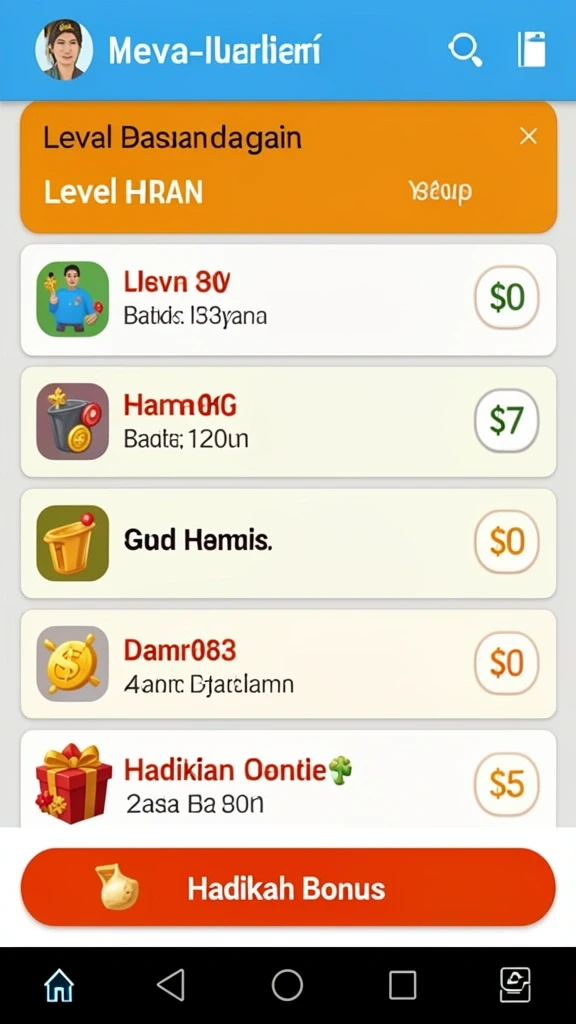The width and height of the screenshot is (576, 1024).
Task: Claim the $7 button on Ham0KG
Action: coord(506,420)
